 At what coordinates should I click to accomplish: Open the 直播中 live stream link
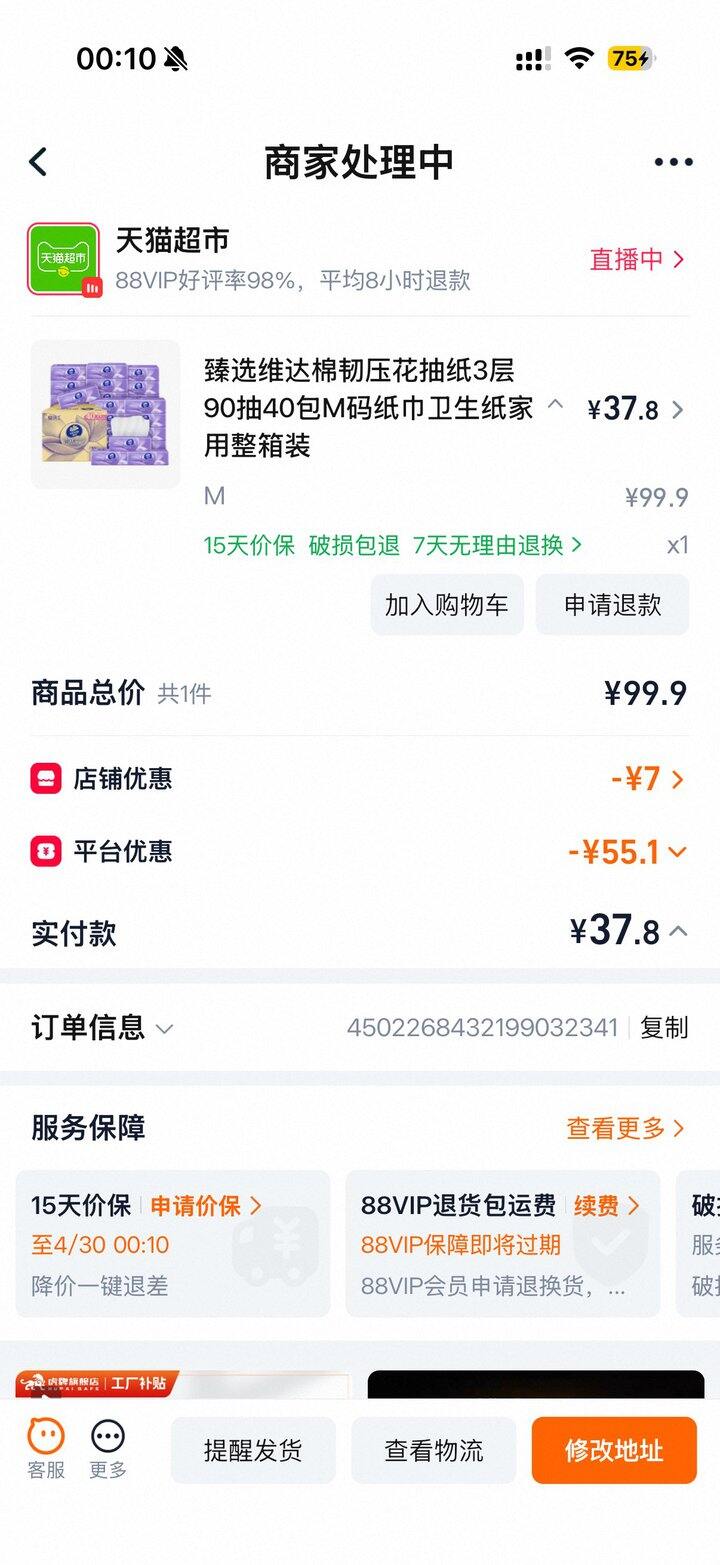636,259
